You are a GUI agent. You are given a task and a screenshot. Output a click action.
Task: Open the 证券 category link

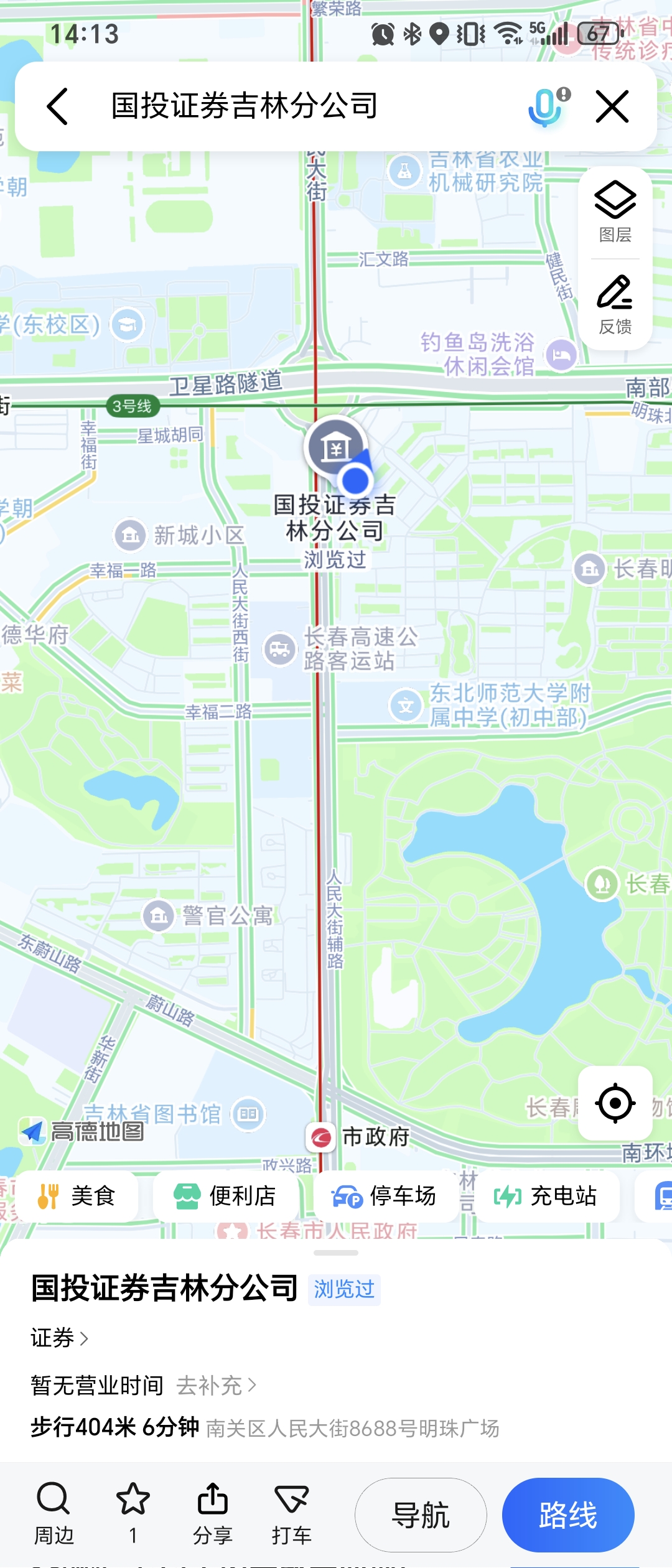pos(59,1338)
